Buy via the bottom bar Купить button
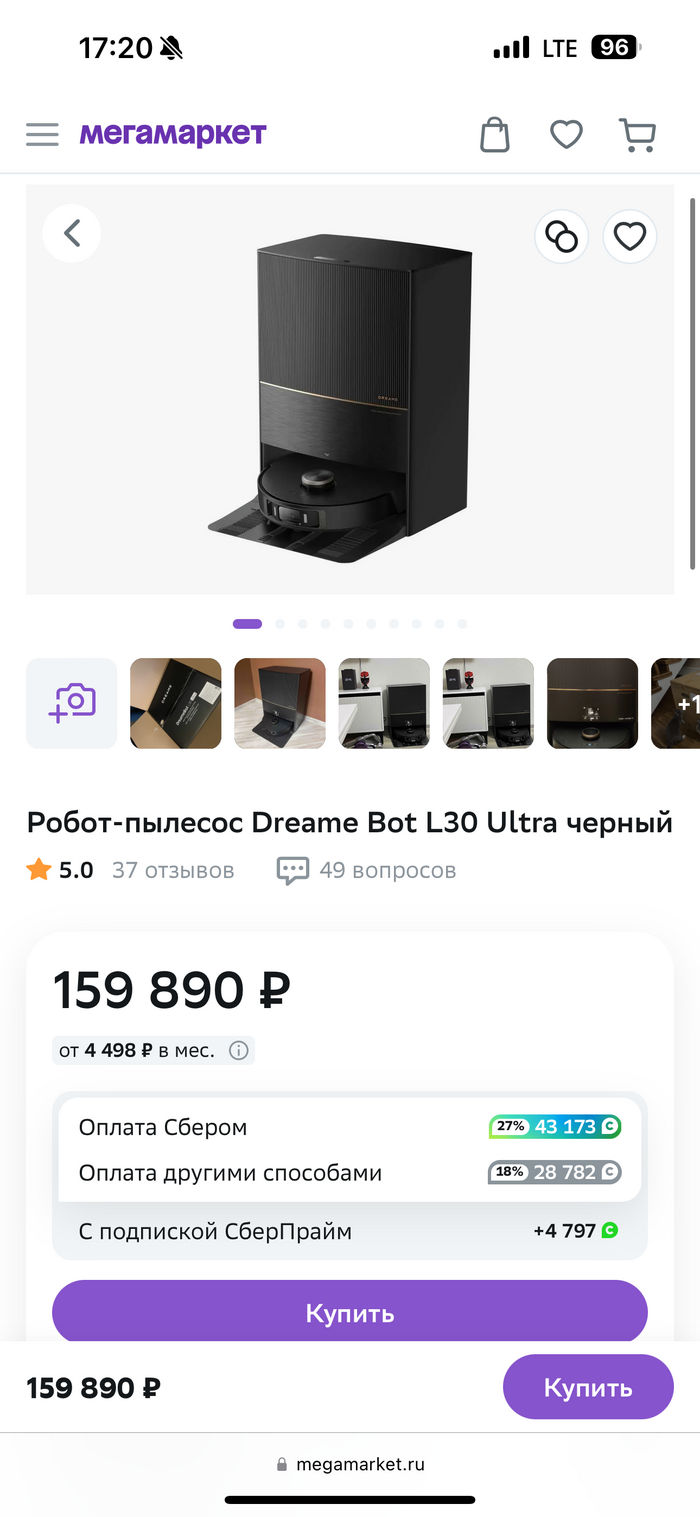Image resolution: width=700 pixels, height=1517 pixels. pyautogui.click(x=588, y=1388)
